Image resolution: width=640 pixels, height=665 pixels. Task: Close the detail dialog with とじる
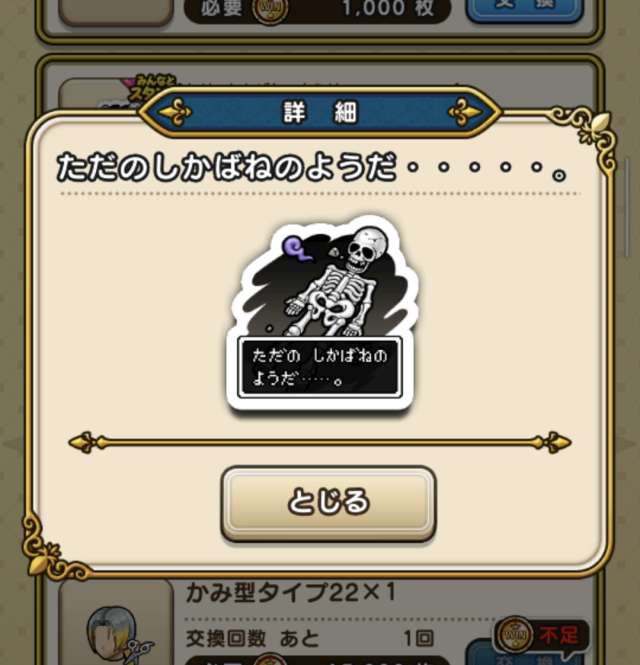coord(328,502)
